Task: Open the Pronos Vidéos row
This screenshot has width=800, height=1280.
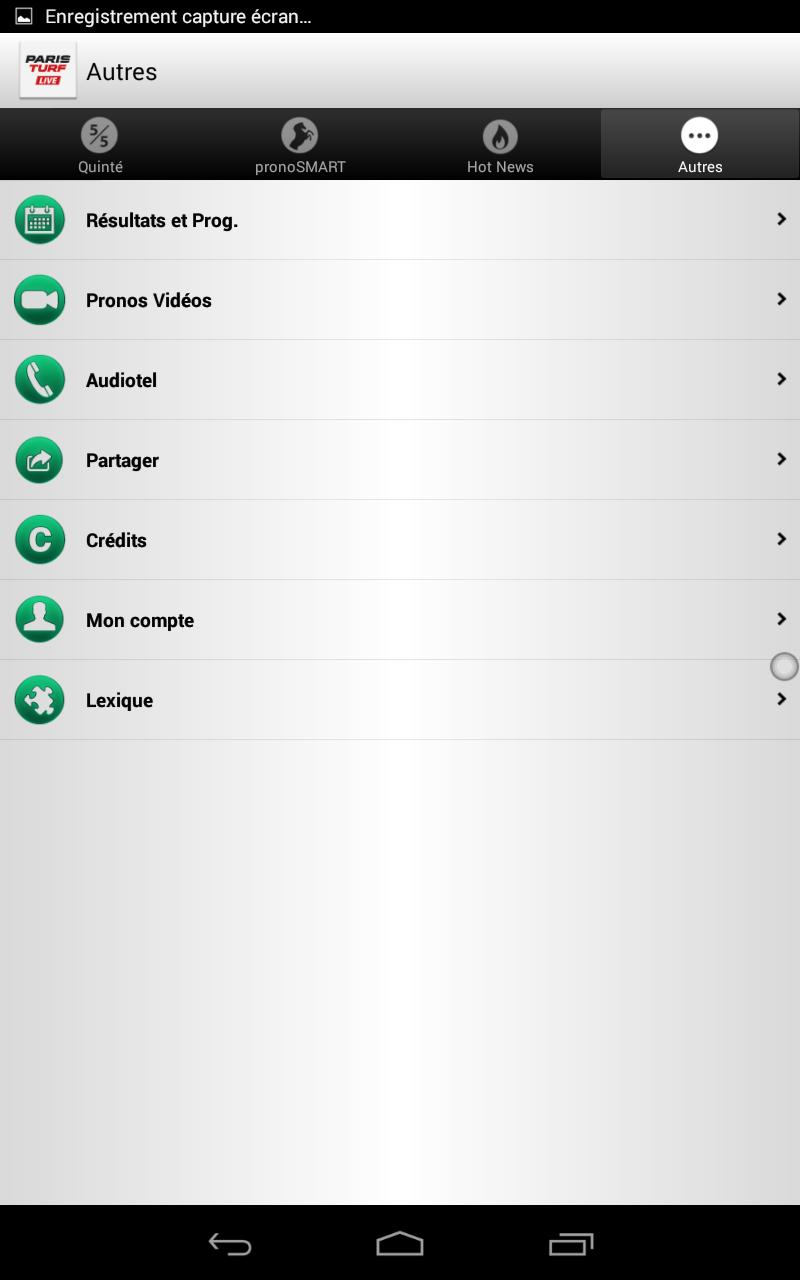Action: (400, 300)
